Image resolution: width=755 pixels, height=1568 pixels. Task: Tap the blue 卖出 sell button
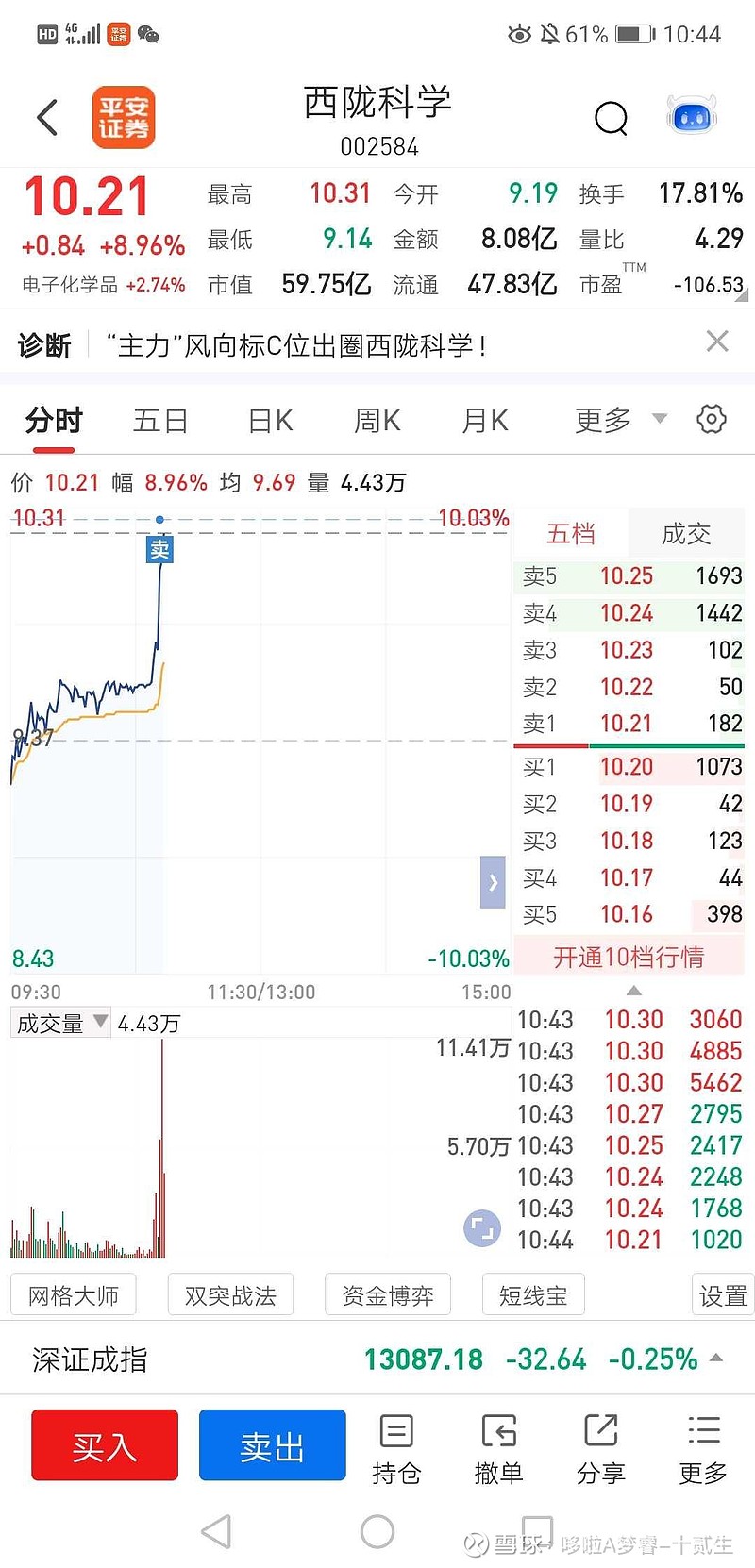[x=272, y=1445]
